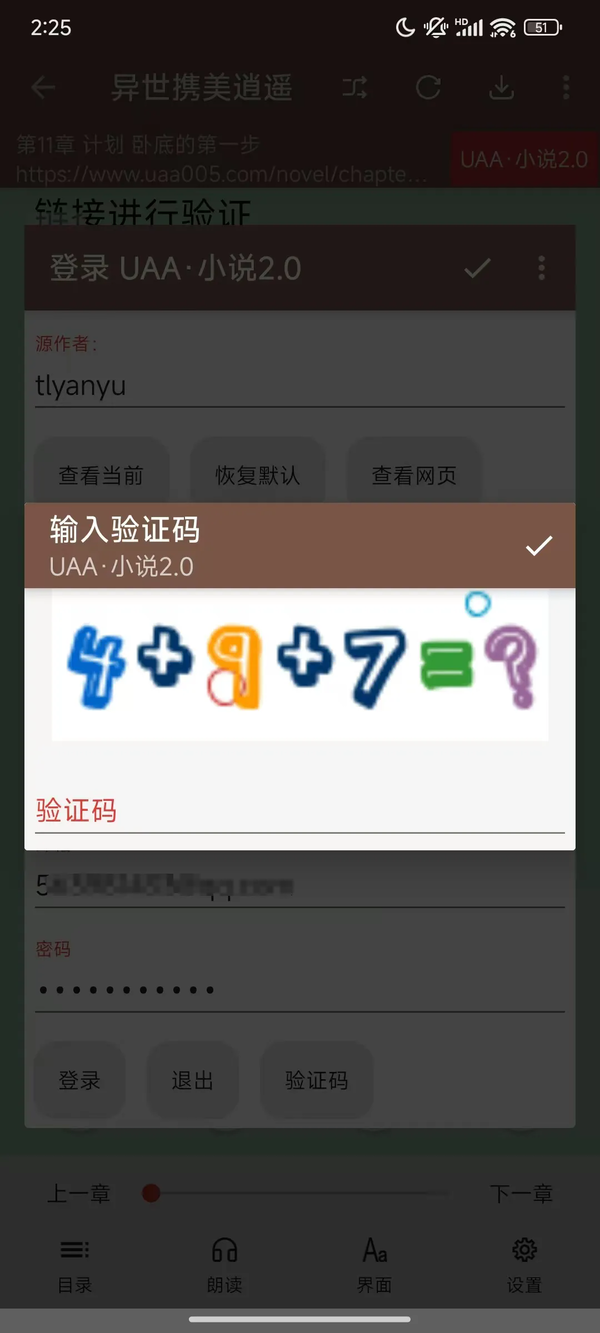This screenshot has height=1333, width=600.
Task: Tap the captcha image to refresh it
Action: 300,665
